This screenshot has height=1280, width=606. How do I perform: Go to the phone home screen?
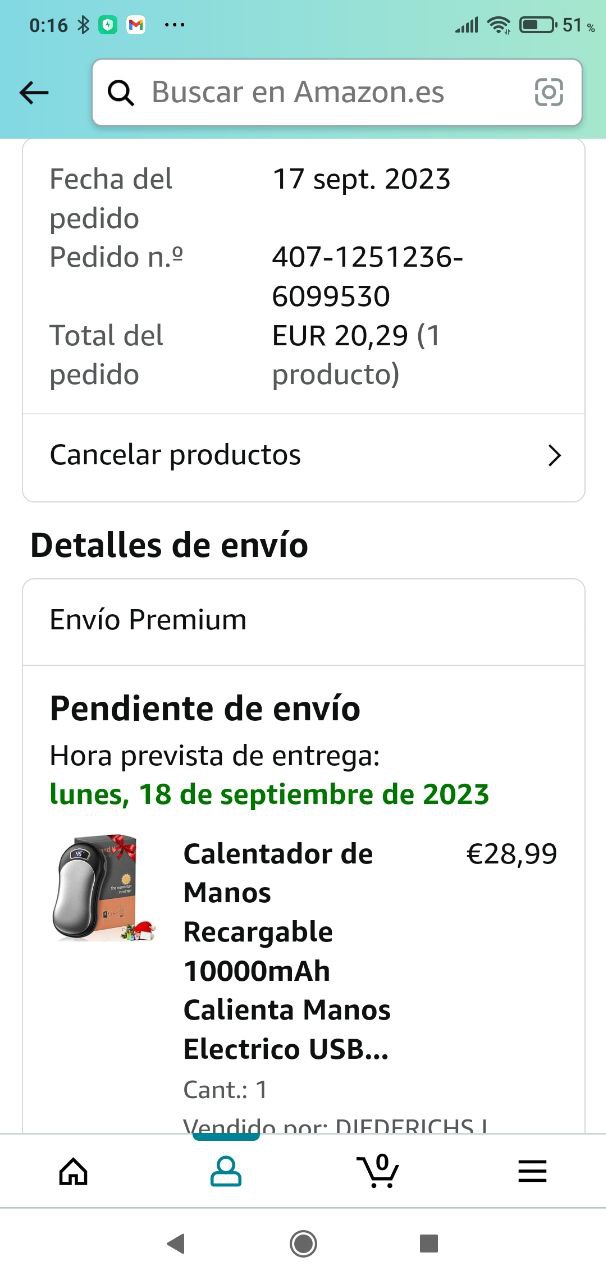303,1243
